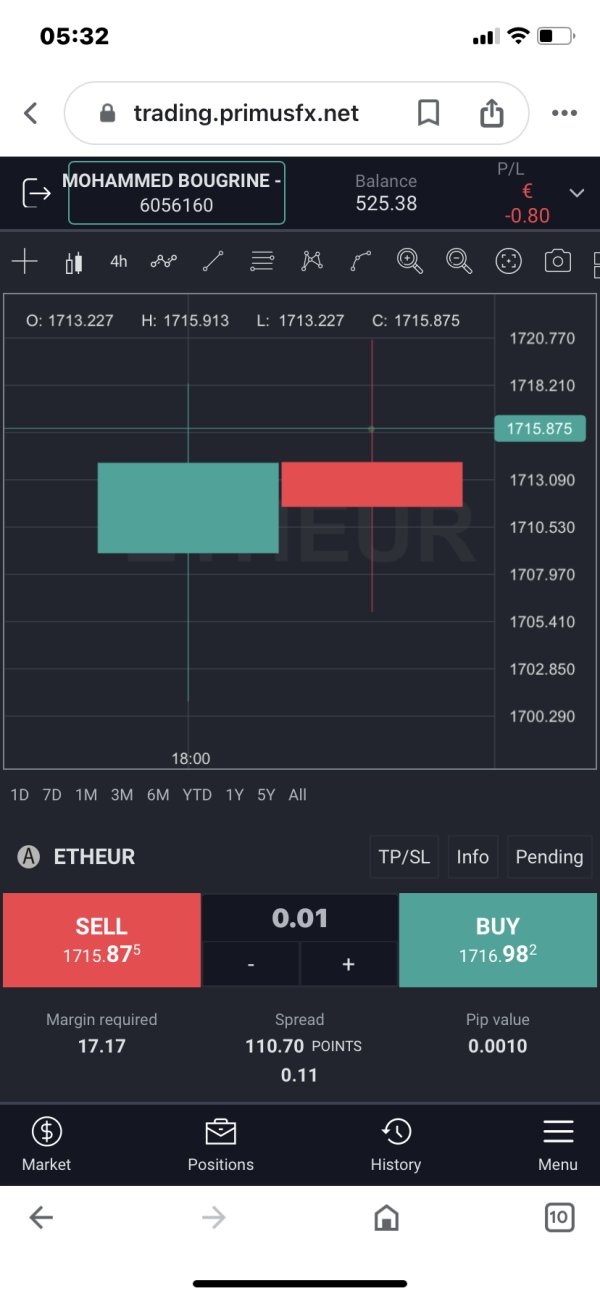Viewport: 600px width, 1299px height.
Task: Change candlestick chart type
Action: tap(73, 262)
